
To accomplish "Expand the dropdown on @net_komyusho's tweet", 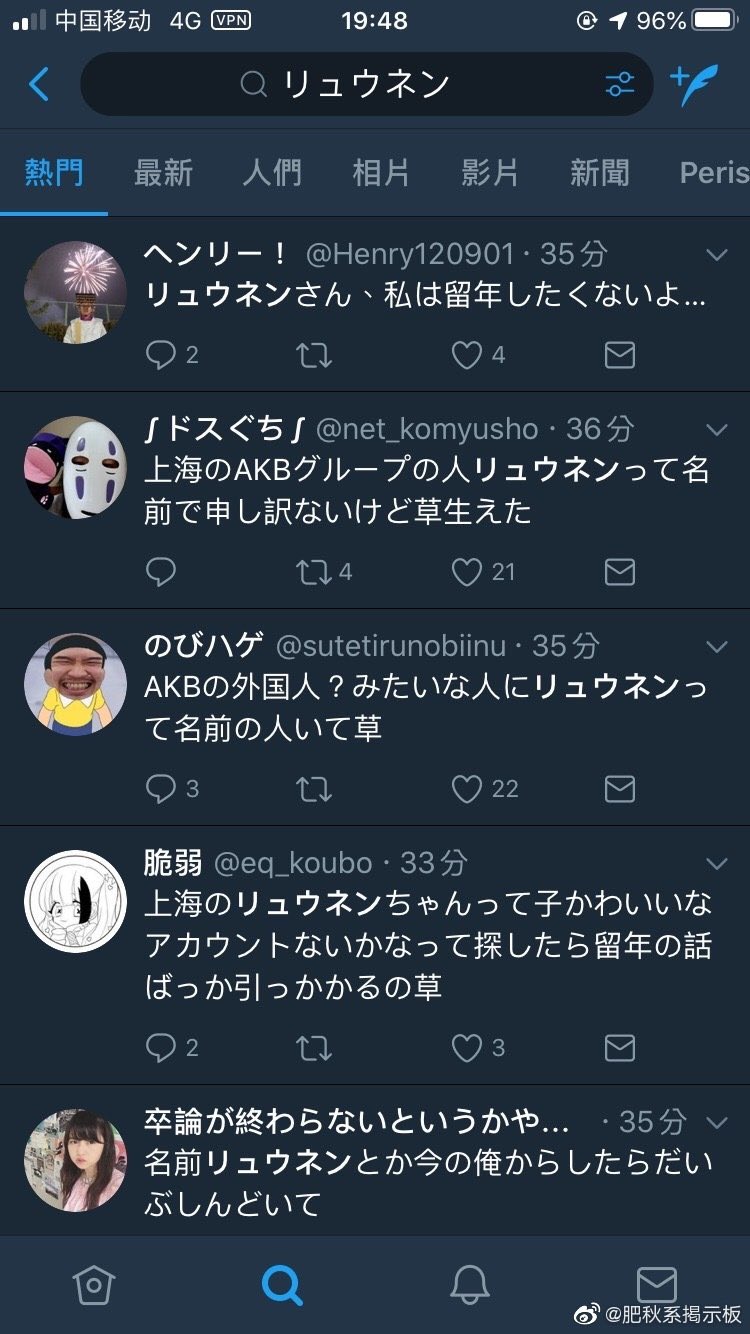I will [x=716, y=430].
